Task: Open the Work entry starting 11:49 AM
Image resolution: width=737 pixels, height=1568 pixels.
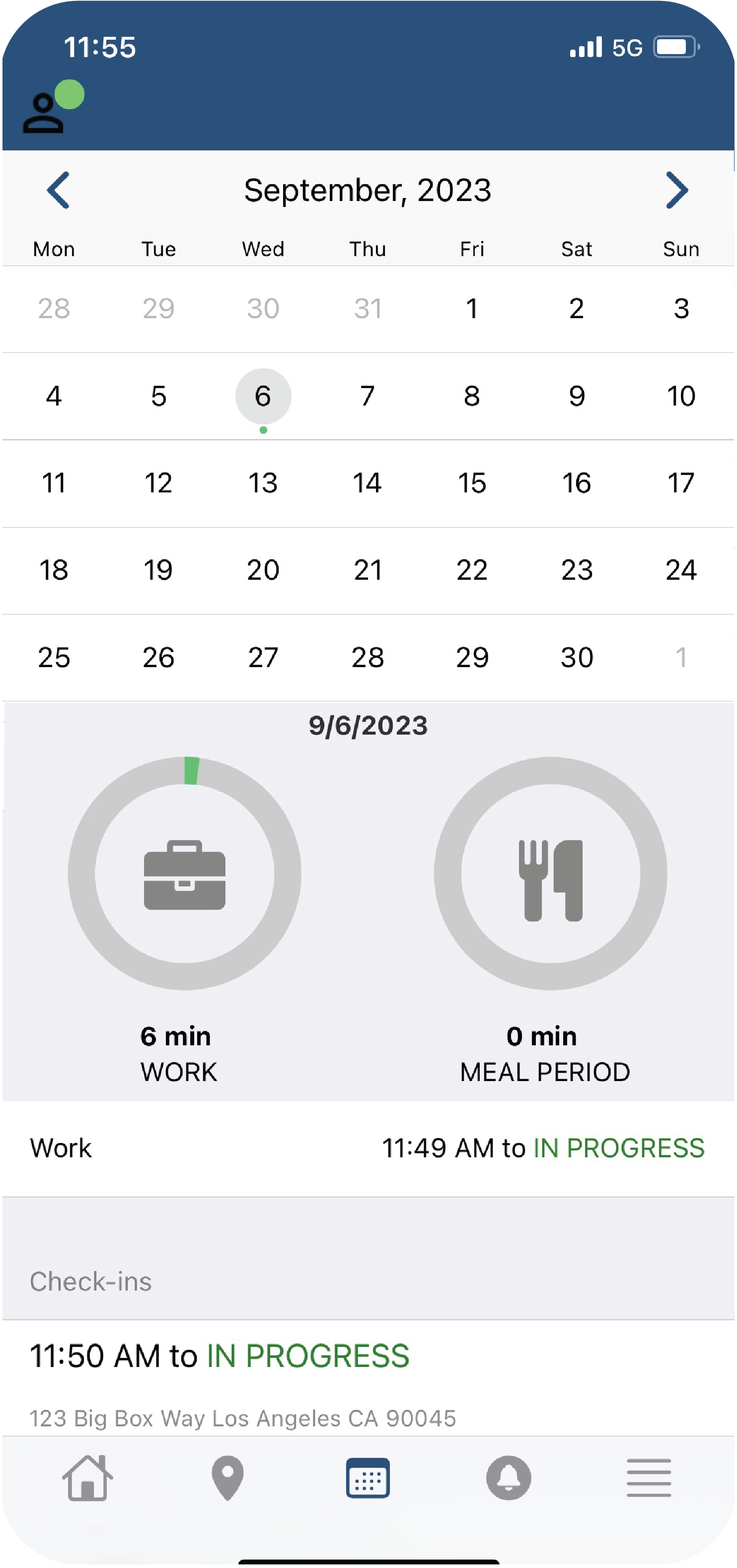Action: (x=368, y=1148)
